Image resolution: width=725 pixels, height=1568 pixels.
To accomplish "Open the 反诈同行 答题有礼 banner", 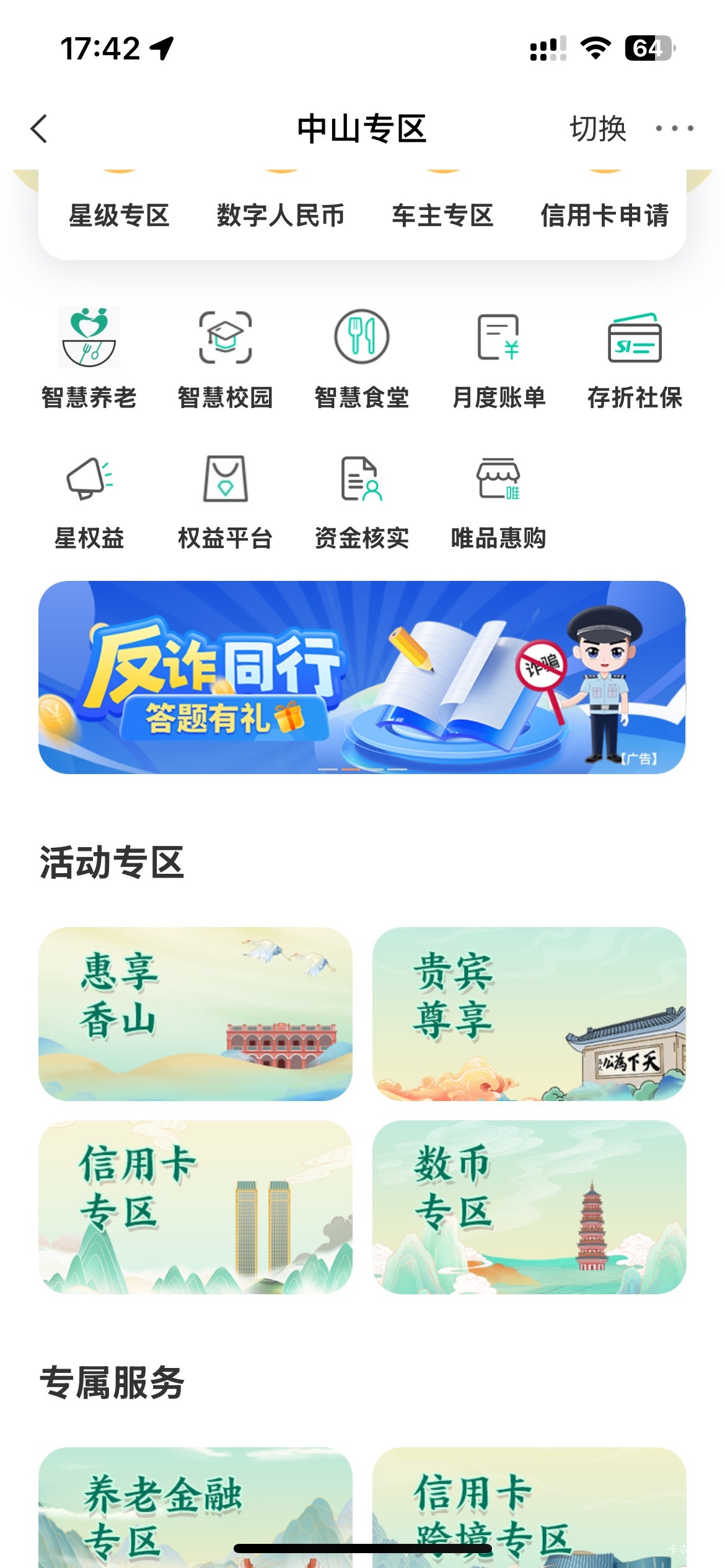I will (x=362, y=677).
